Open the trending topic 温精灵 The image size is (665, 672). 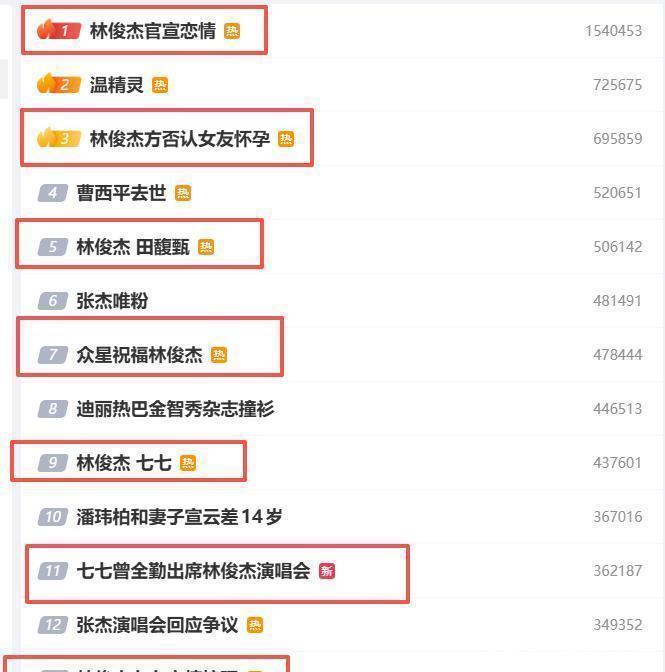tap(116, 85)
